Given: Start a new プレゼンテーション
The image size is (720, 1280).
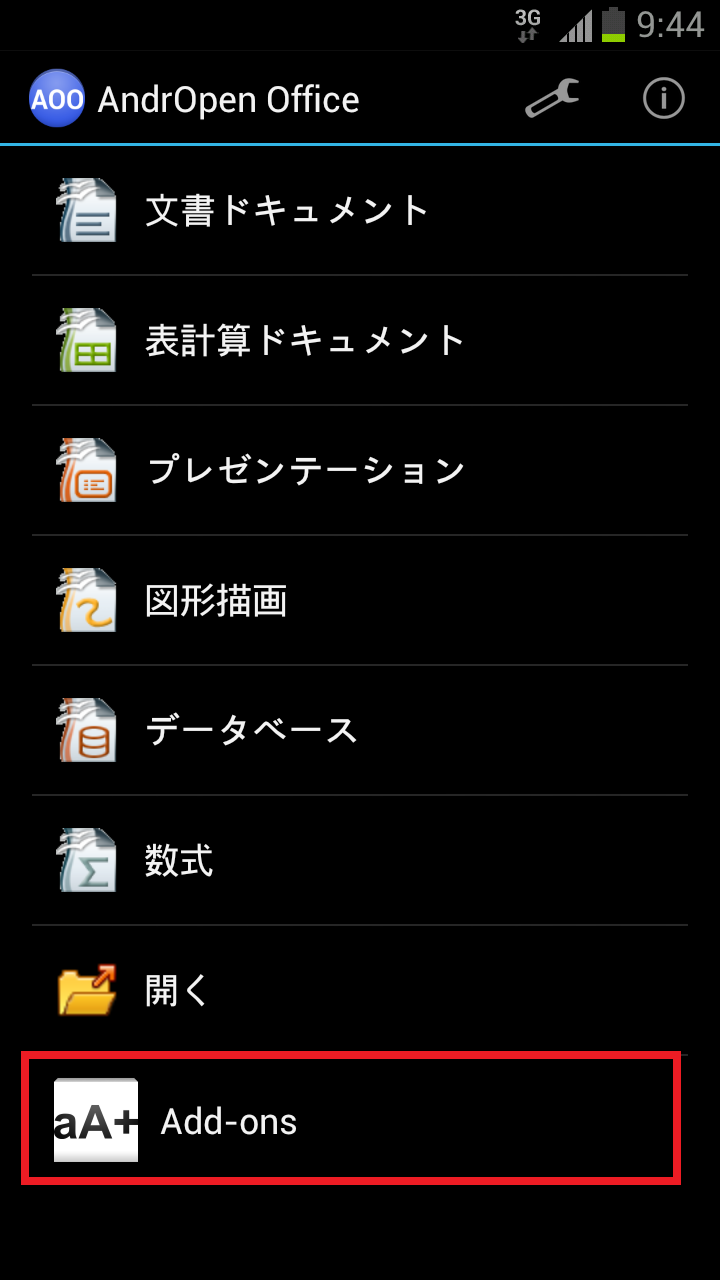Looking at the screenshot, I should [305, 470].
